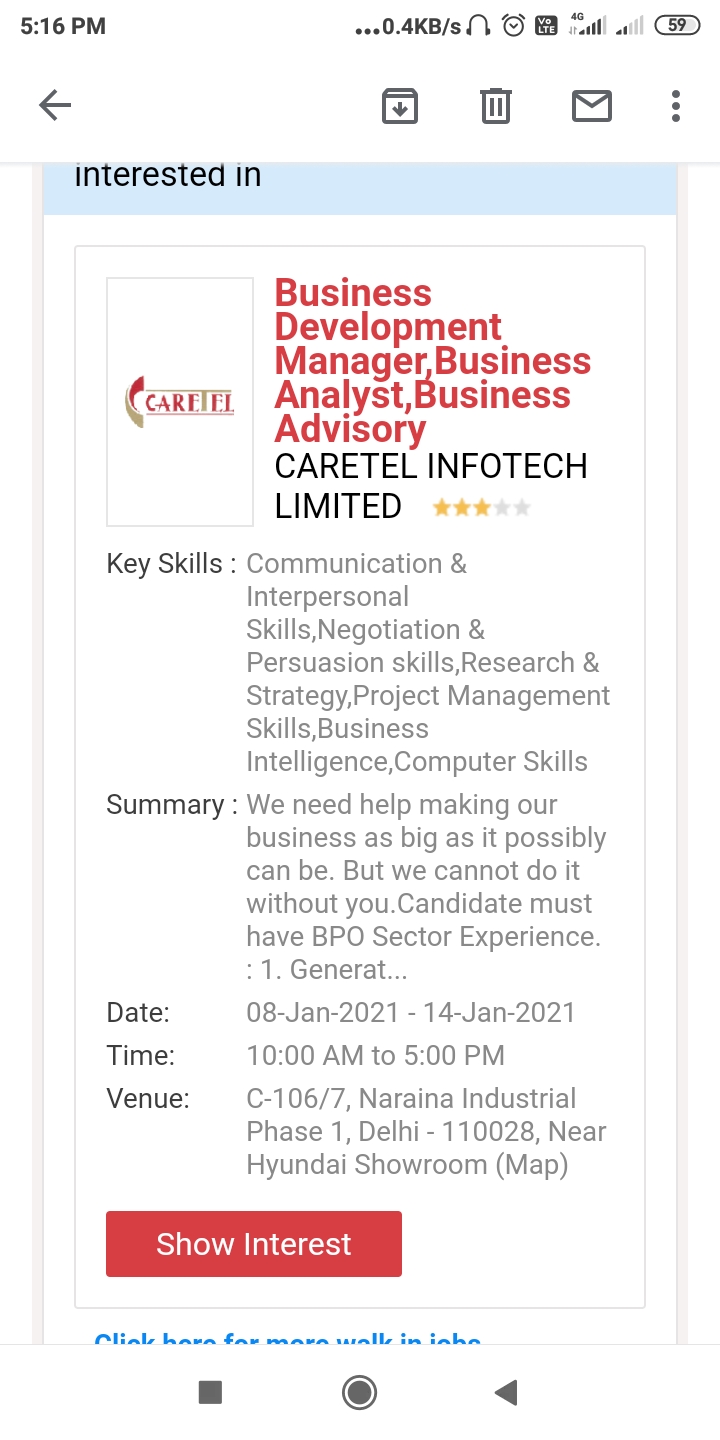Go back to the inbox
Image resolution: width=720 pixels, height=1440 pixels.
coord(55,105)
